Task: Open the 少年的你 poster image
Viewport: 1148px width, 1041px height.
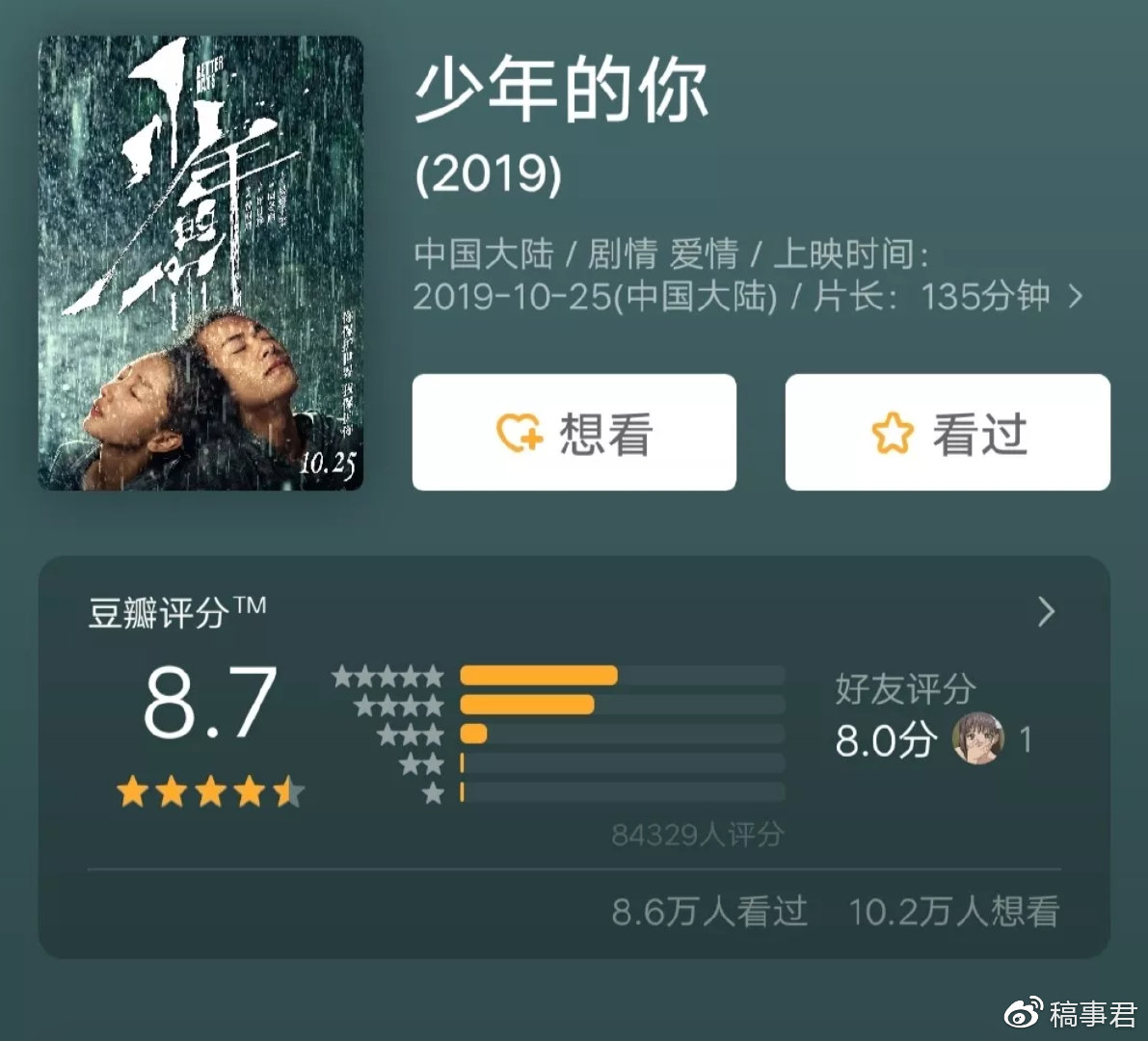Action: tap(200, 263)
